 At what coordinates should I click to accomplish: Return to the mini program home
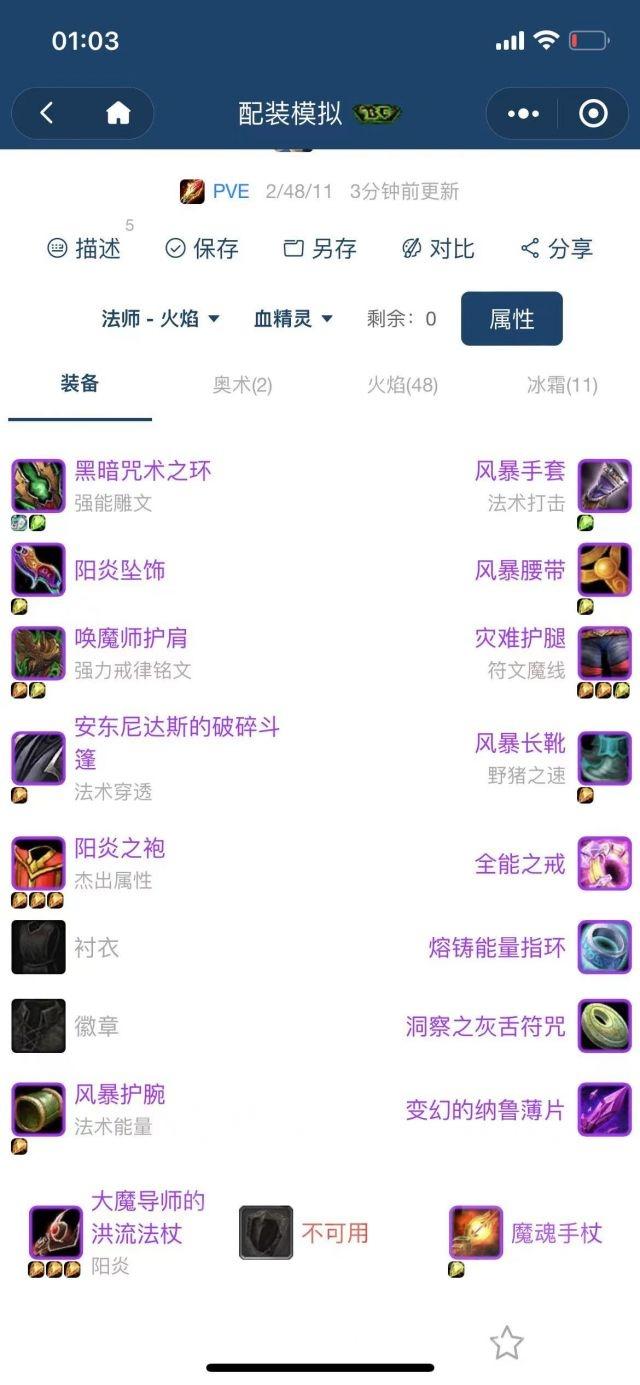click(118, 114)
